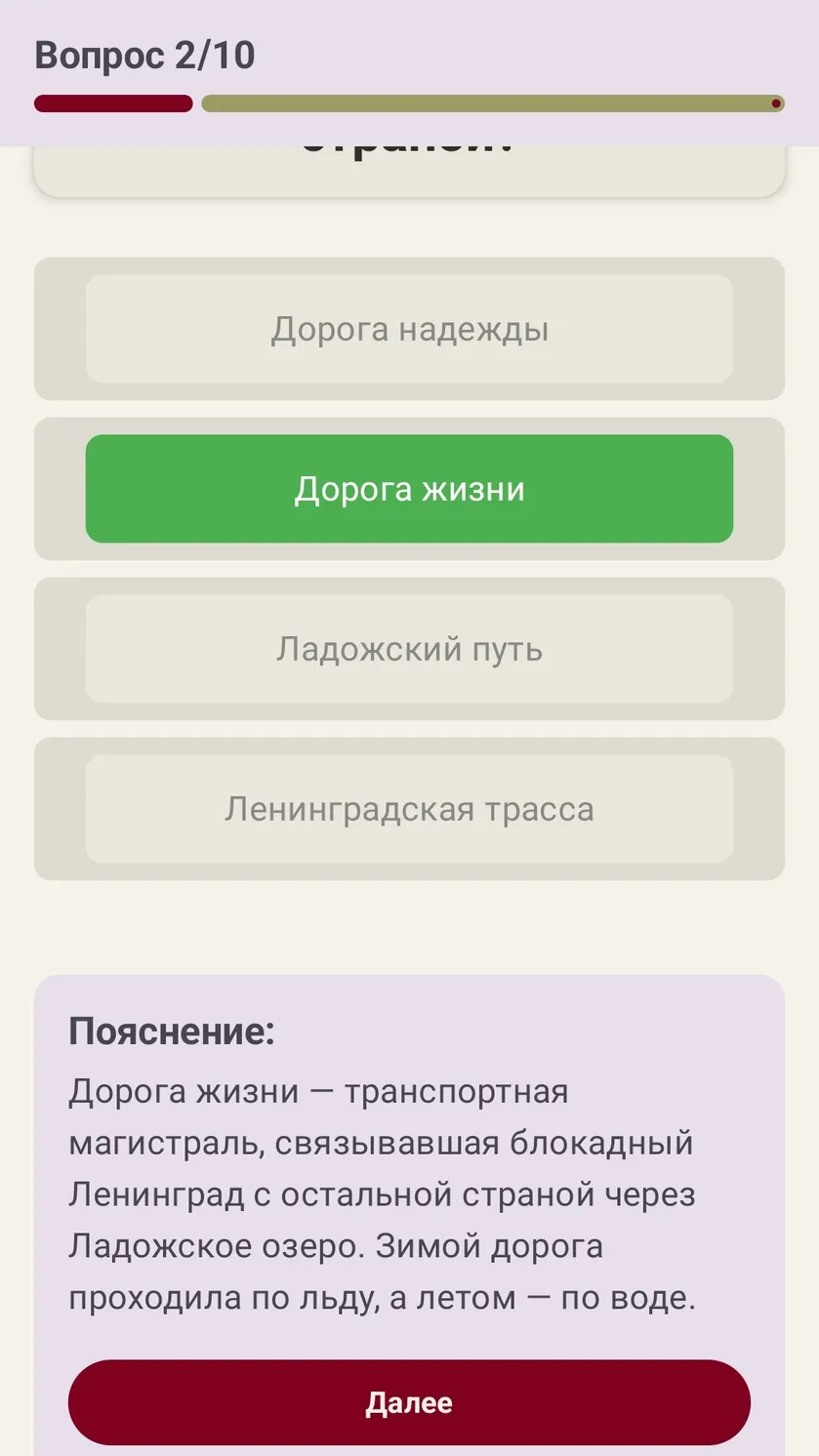Choose the answer «Дорога жизни»
The image size is (819, 1456).
409,489
